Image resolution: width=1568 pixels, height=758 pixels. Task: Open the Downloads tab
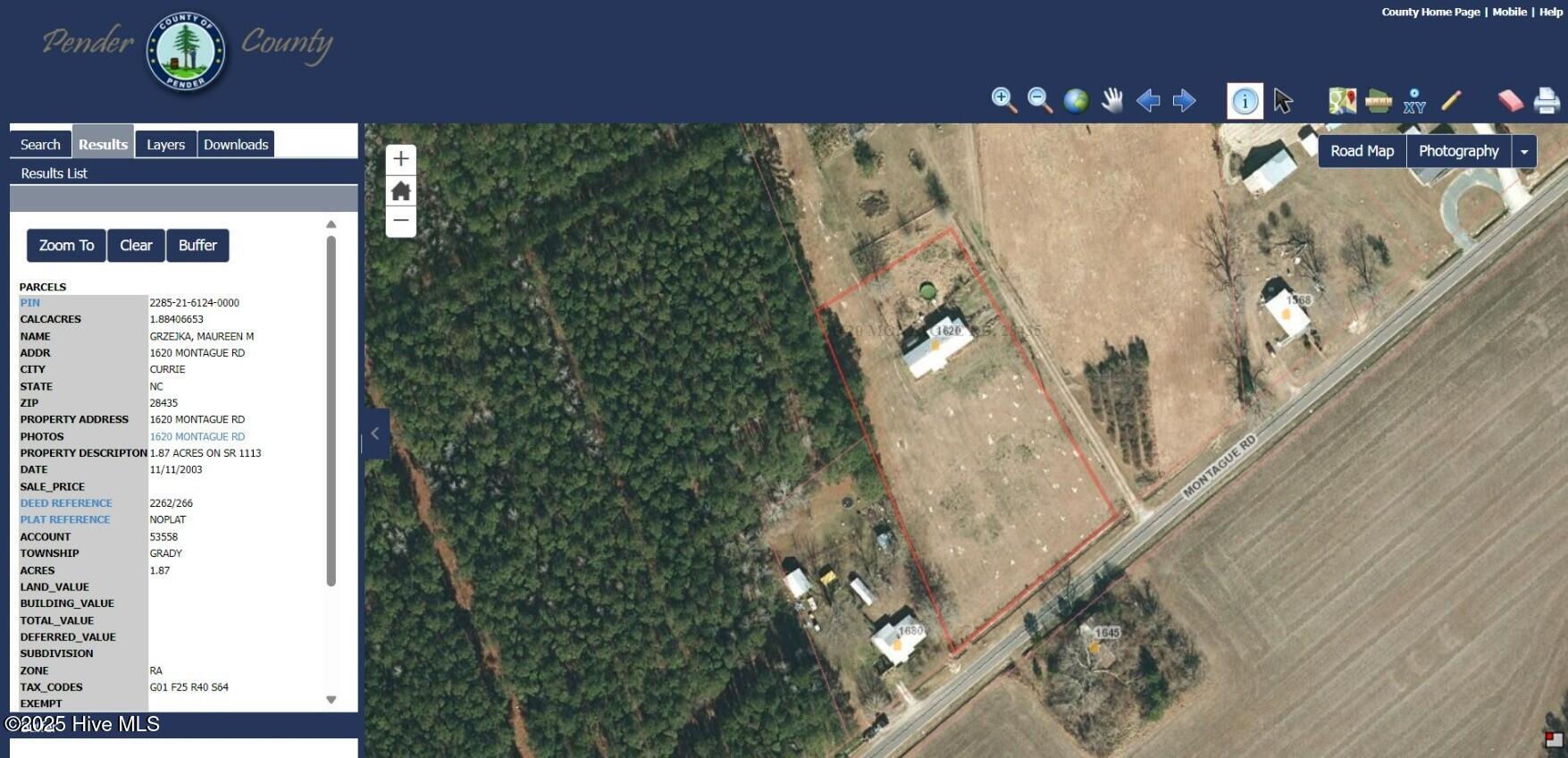pyautogui.click(x=236, y=144)
